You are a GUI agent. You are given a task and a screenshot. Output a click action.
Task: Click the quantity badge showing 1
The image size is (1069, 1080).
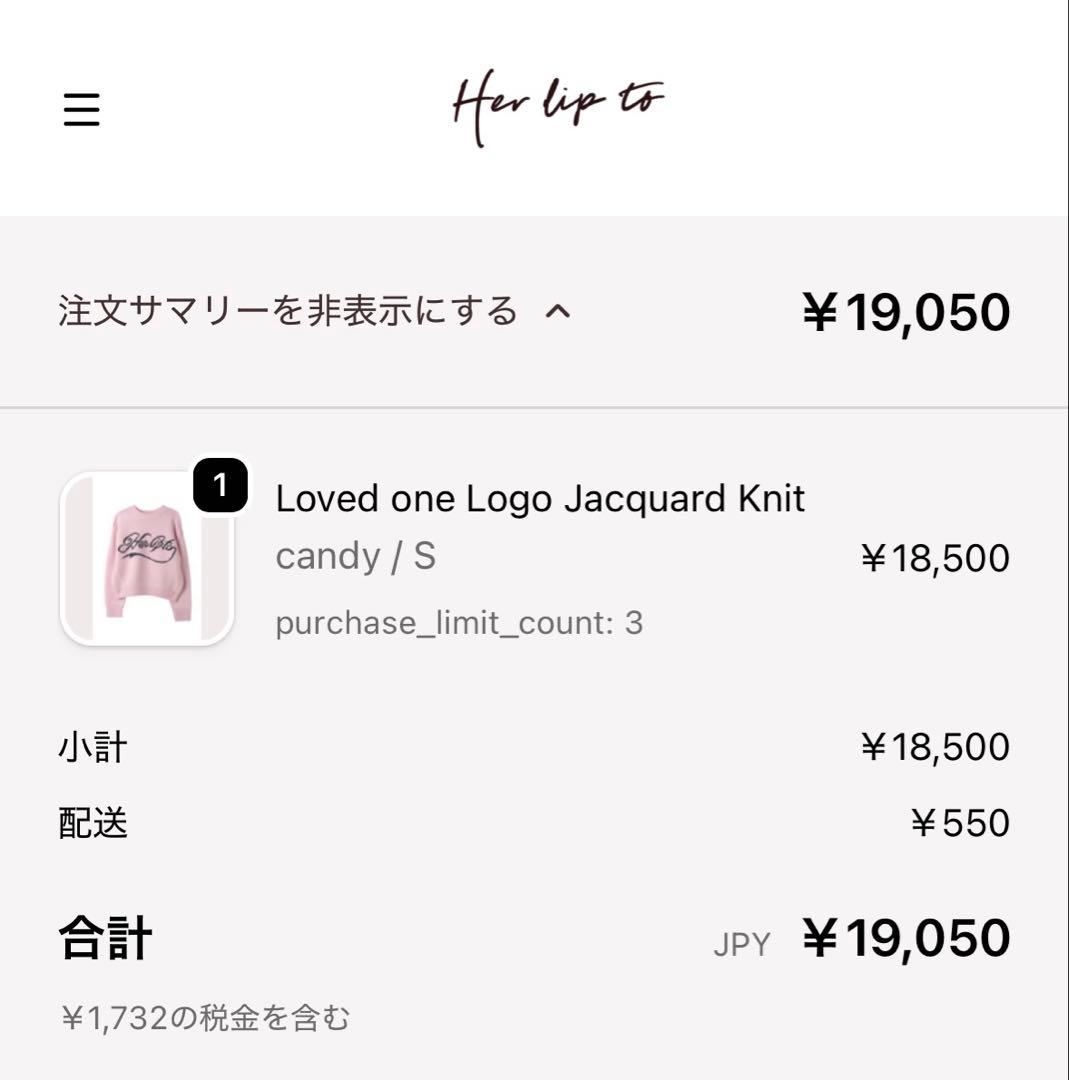[x=218, y=487]
